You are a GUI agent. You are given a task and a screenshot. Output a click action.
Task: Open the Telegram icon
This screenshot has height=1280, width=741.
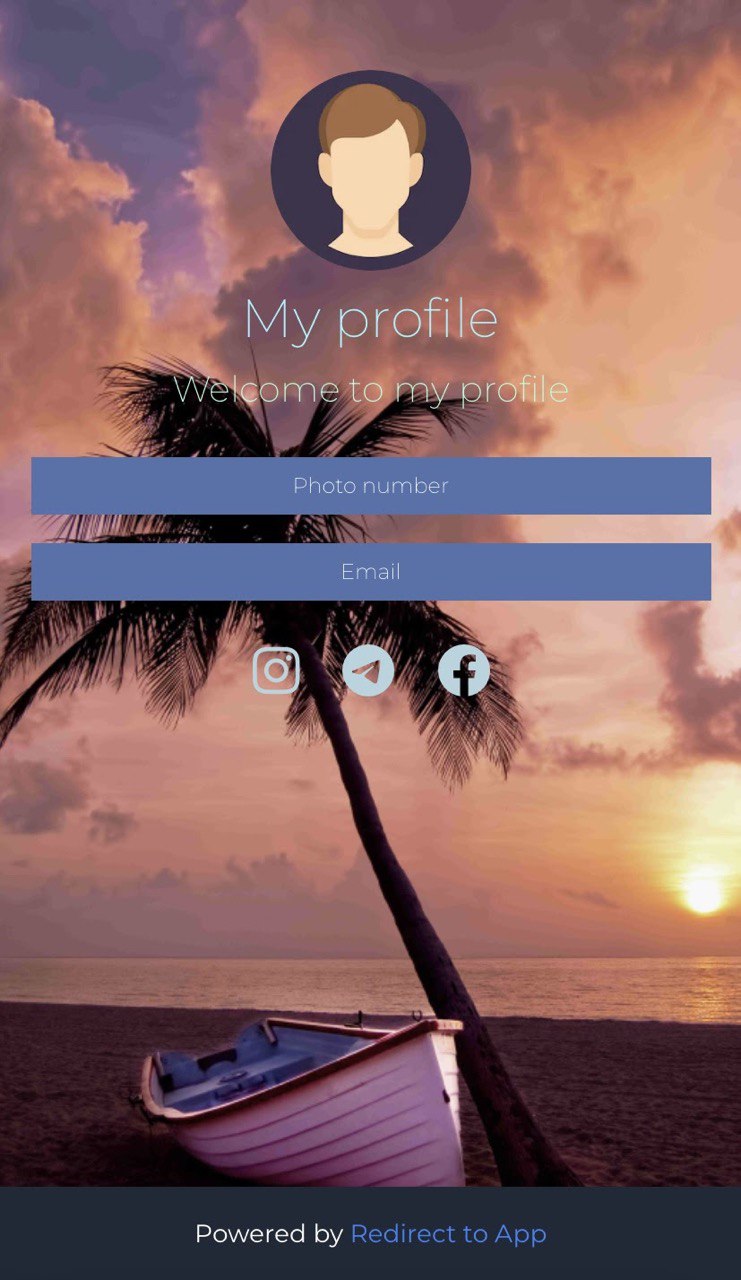(368, 670)
